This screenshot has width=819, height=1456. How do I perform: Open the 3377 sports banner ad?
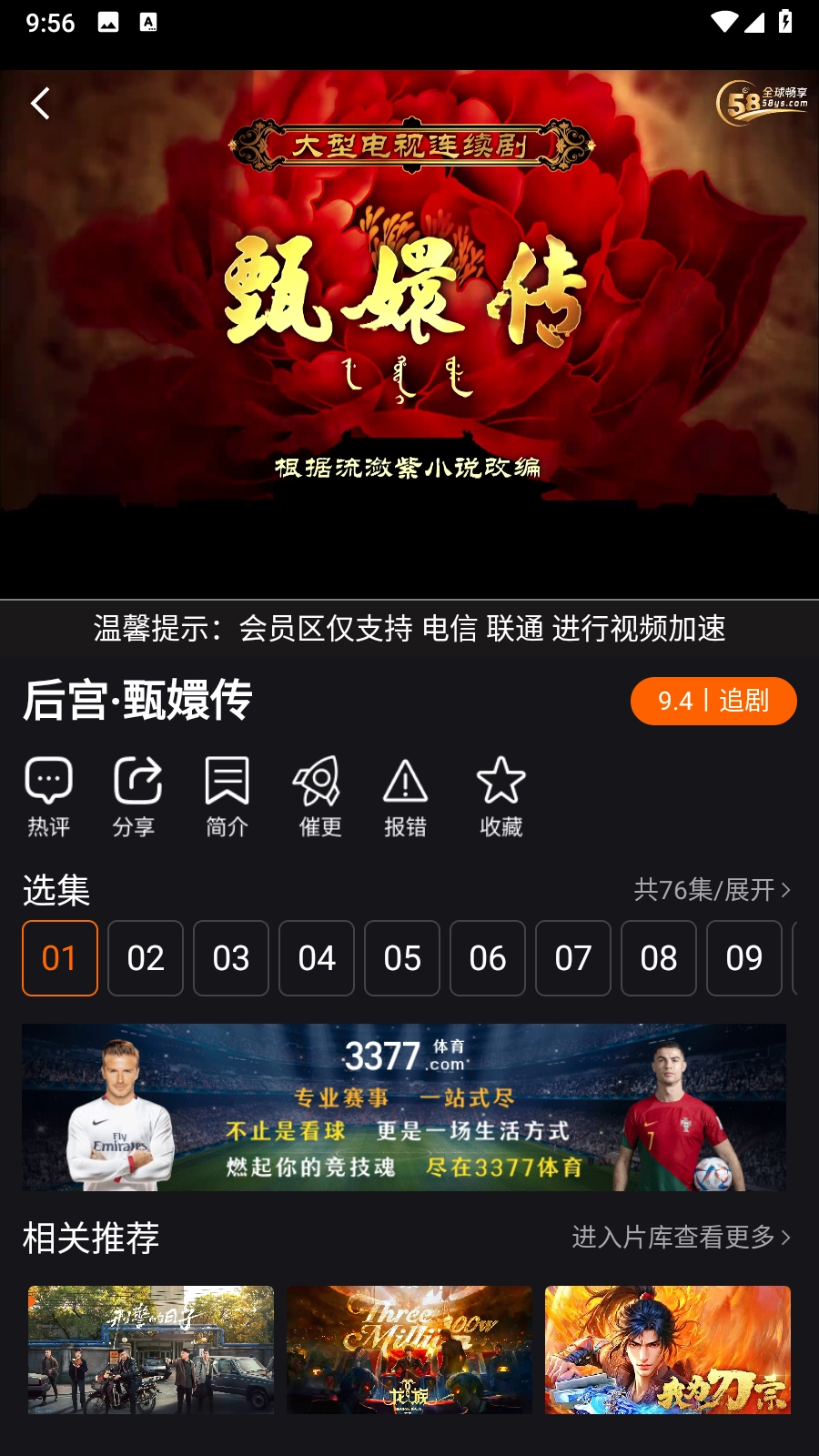click(x=409, y=1107)
